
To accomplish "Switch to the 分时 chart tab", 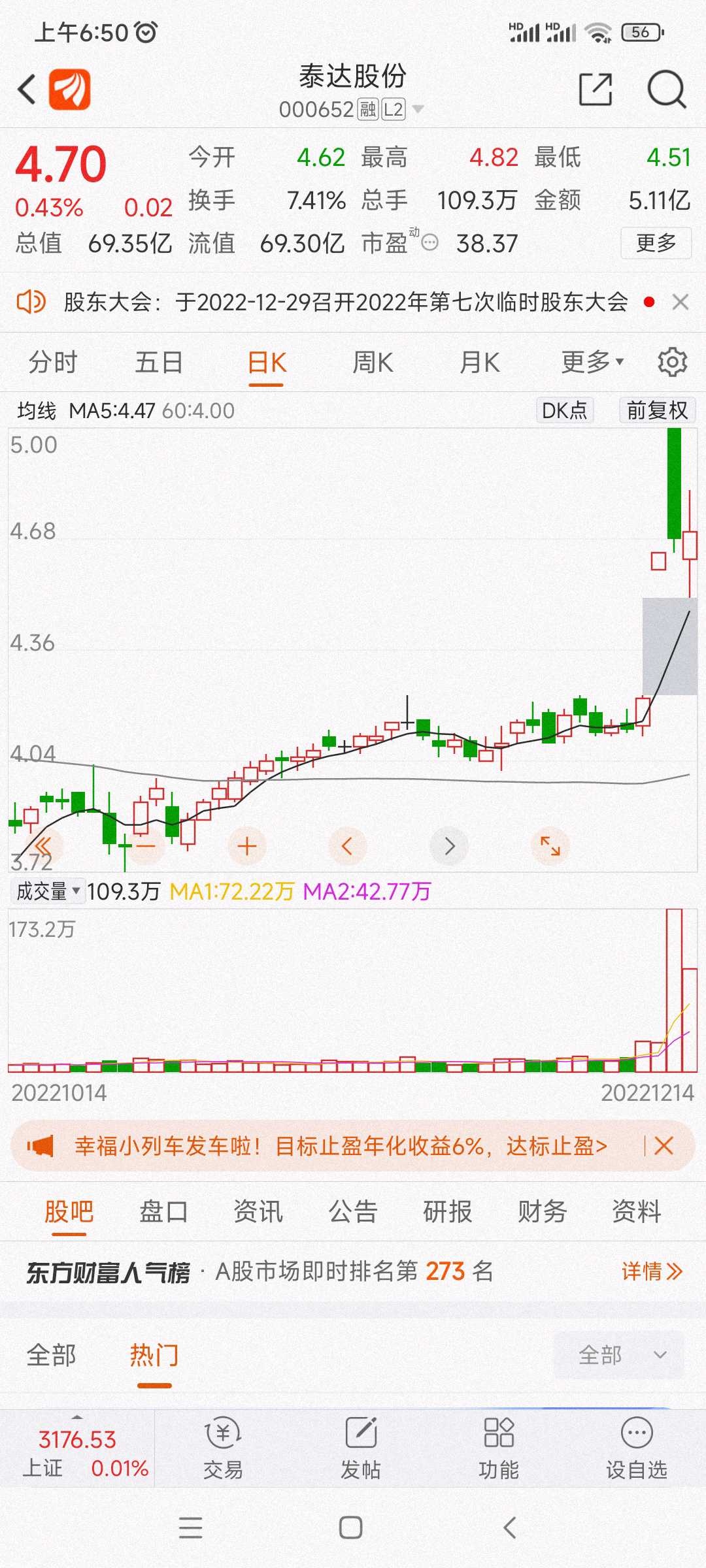I will click(53, 362).
